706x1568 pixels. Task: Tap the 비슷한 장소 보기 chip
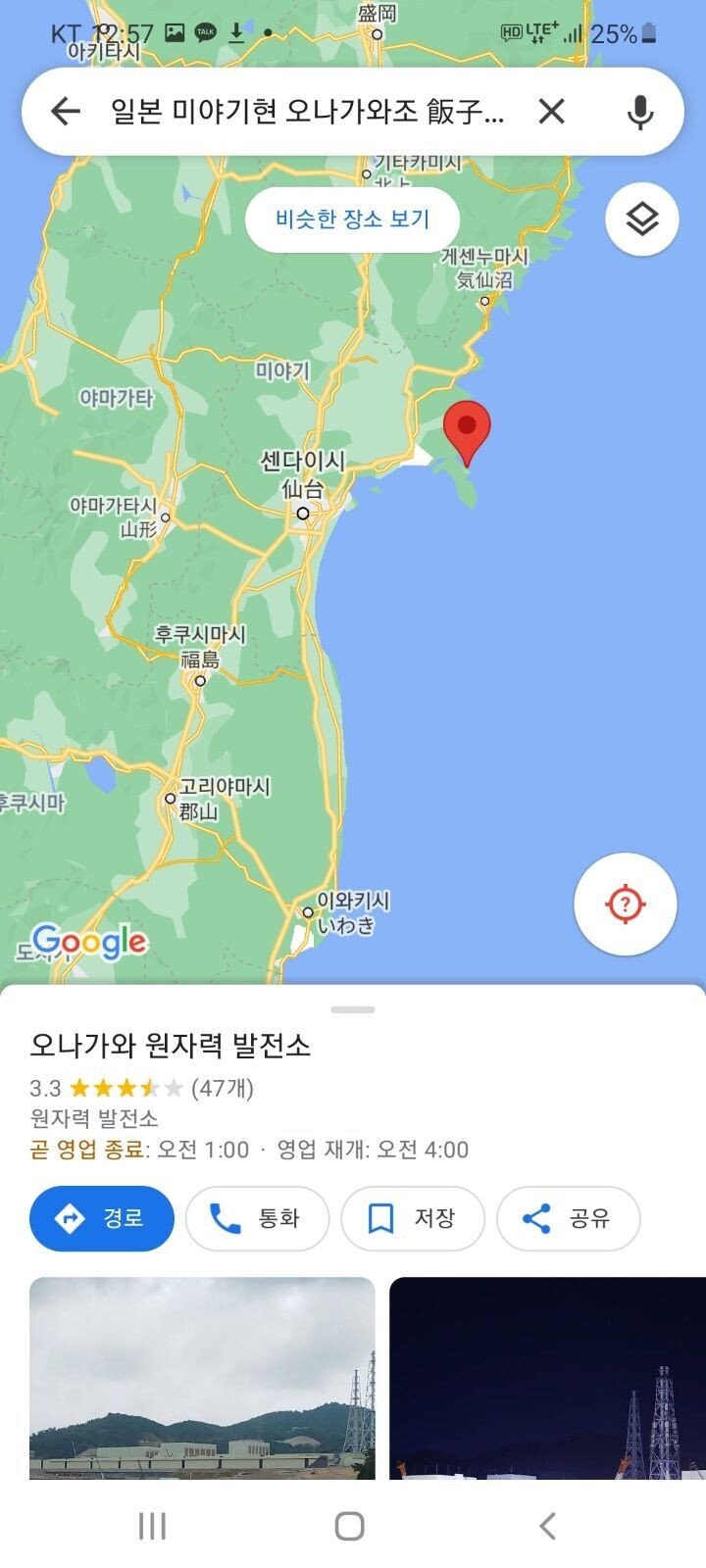pyautogui.click(x=352, y=219)
